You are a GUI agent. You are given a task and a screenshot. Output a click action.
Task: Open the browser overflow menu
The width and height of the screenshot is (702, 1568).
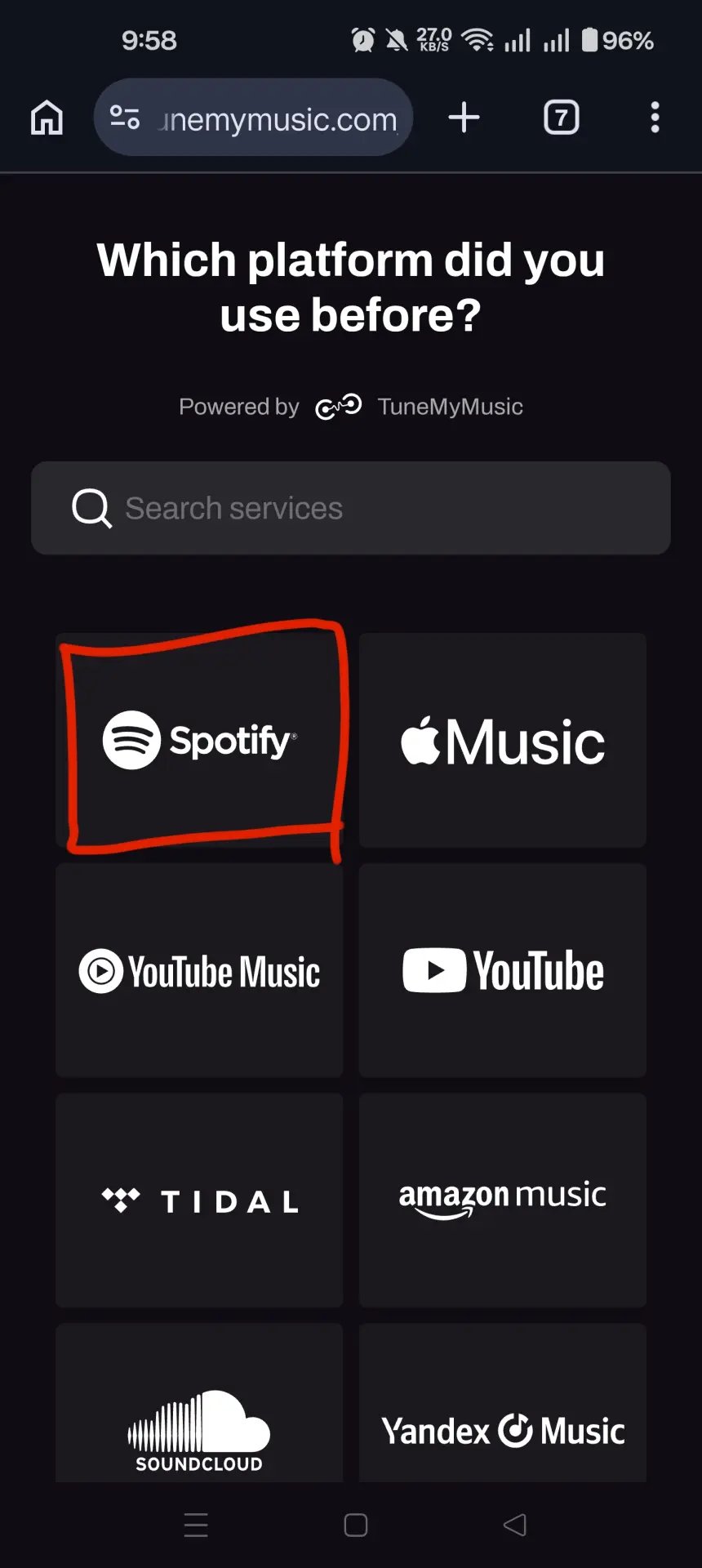[655, 118]
